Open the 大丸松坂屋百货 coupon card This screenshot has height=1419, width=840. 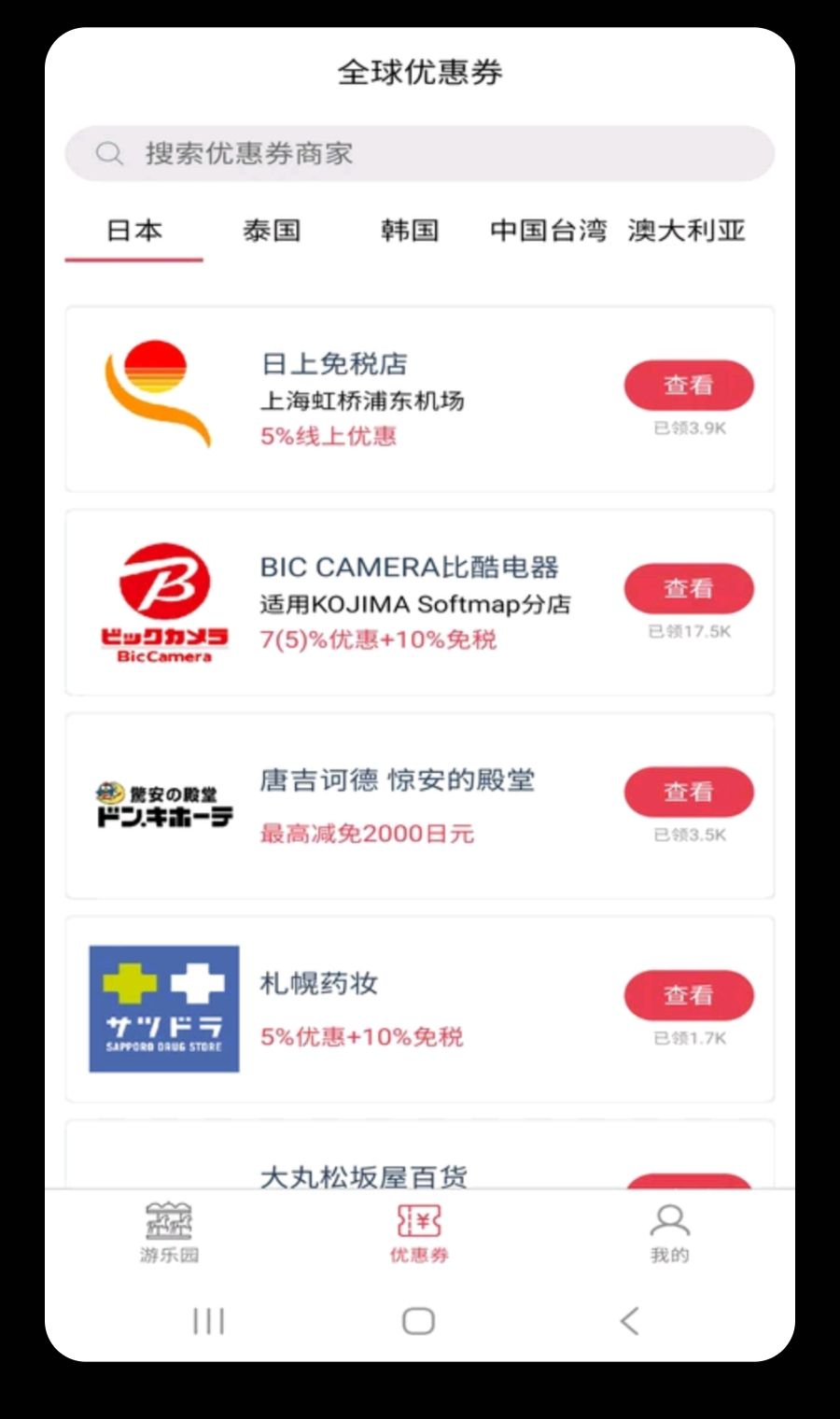pyautogui.click(x=419, y=1155)
